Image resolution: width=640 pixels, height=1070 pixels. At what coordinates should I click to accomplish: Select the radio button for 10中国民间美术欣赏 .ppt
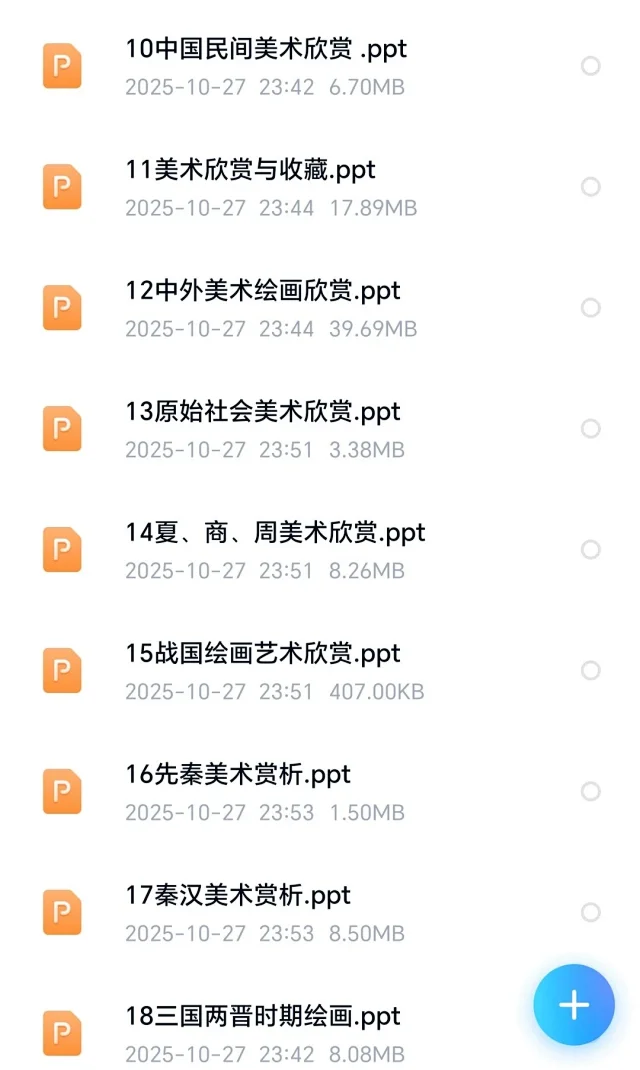point(591,66)
